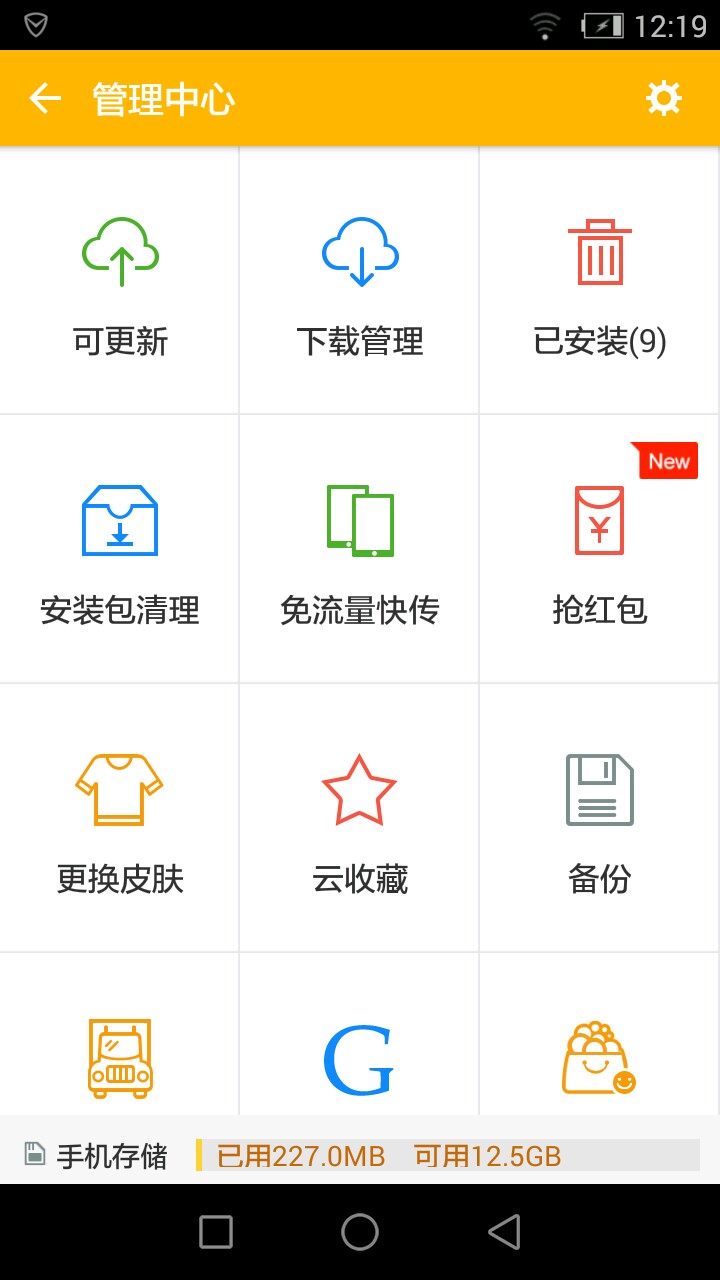Open 抢红包 red packet feature

pos(600,549)
